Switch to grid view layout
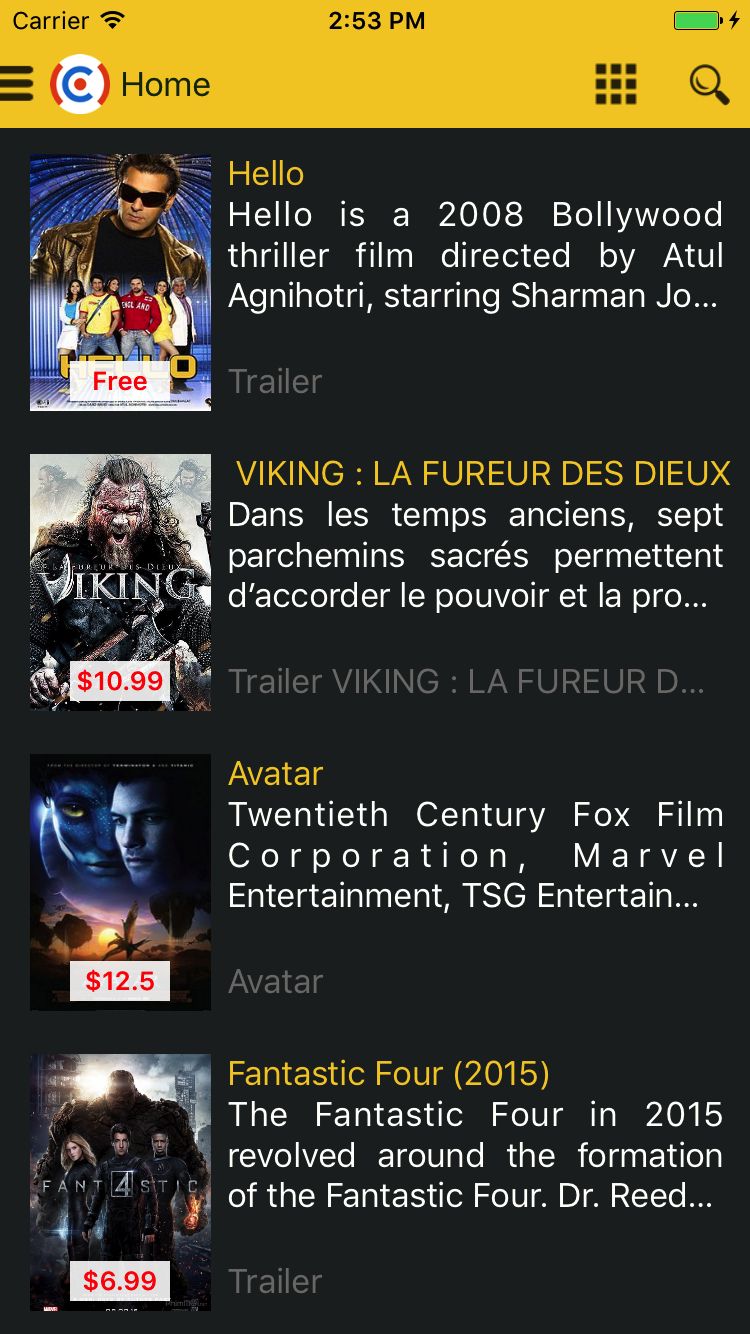750x1334 pixels. [x=616, y=84]
